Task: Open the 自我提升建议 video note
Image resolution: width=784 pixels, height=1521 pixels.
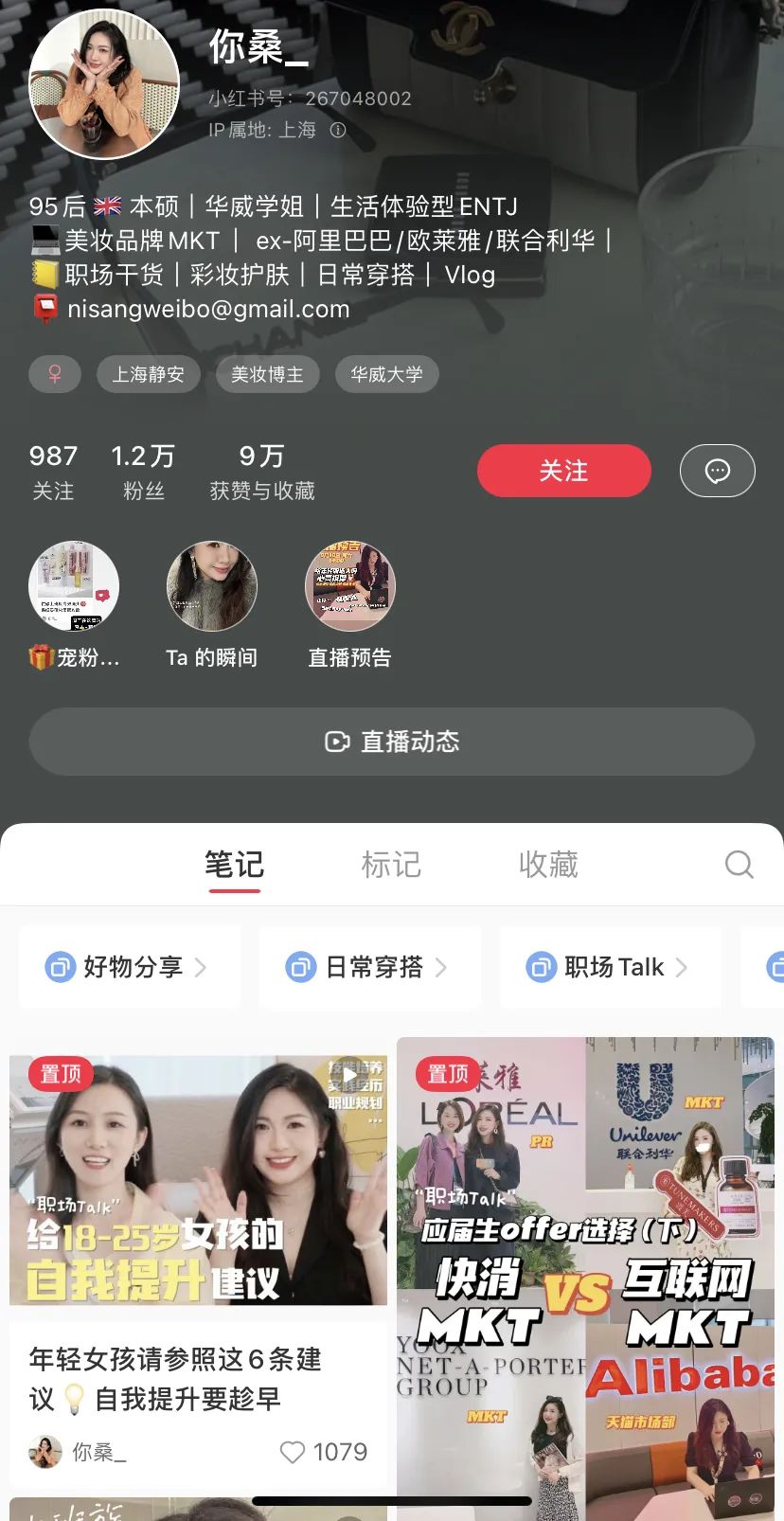Action: [x=198, y=1180]
